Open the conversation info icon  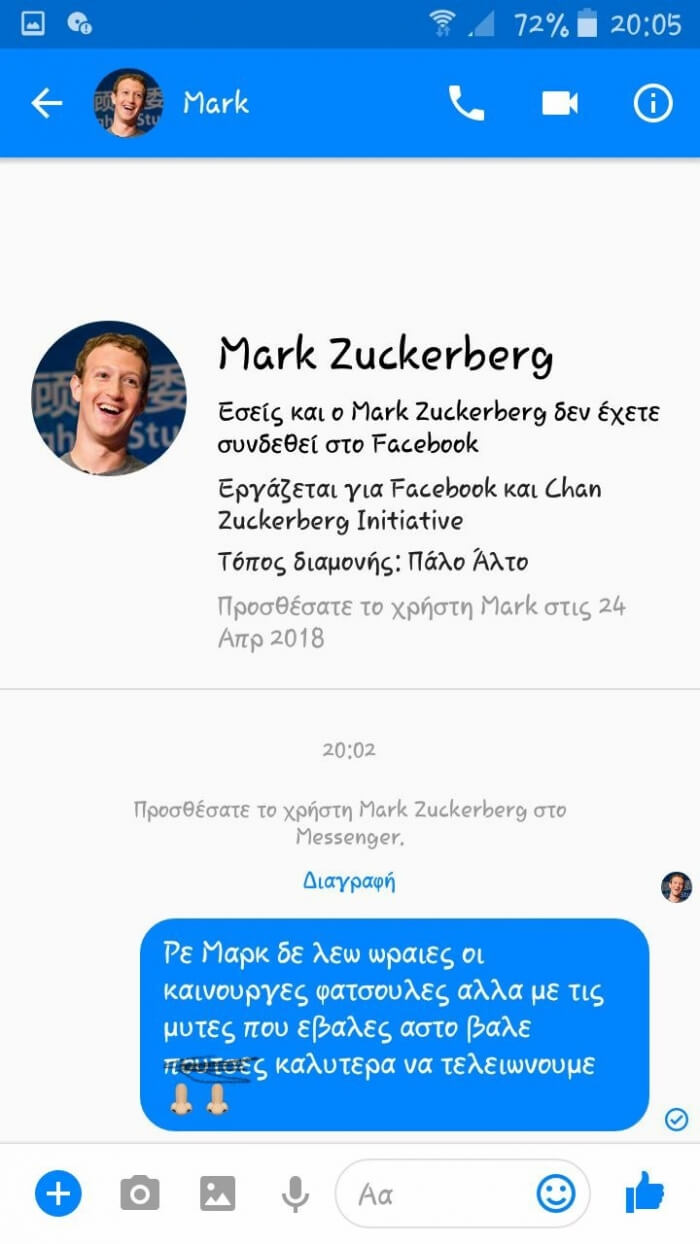pyautogui.click(x=653, y=103)
